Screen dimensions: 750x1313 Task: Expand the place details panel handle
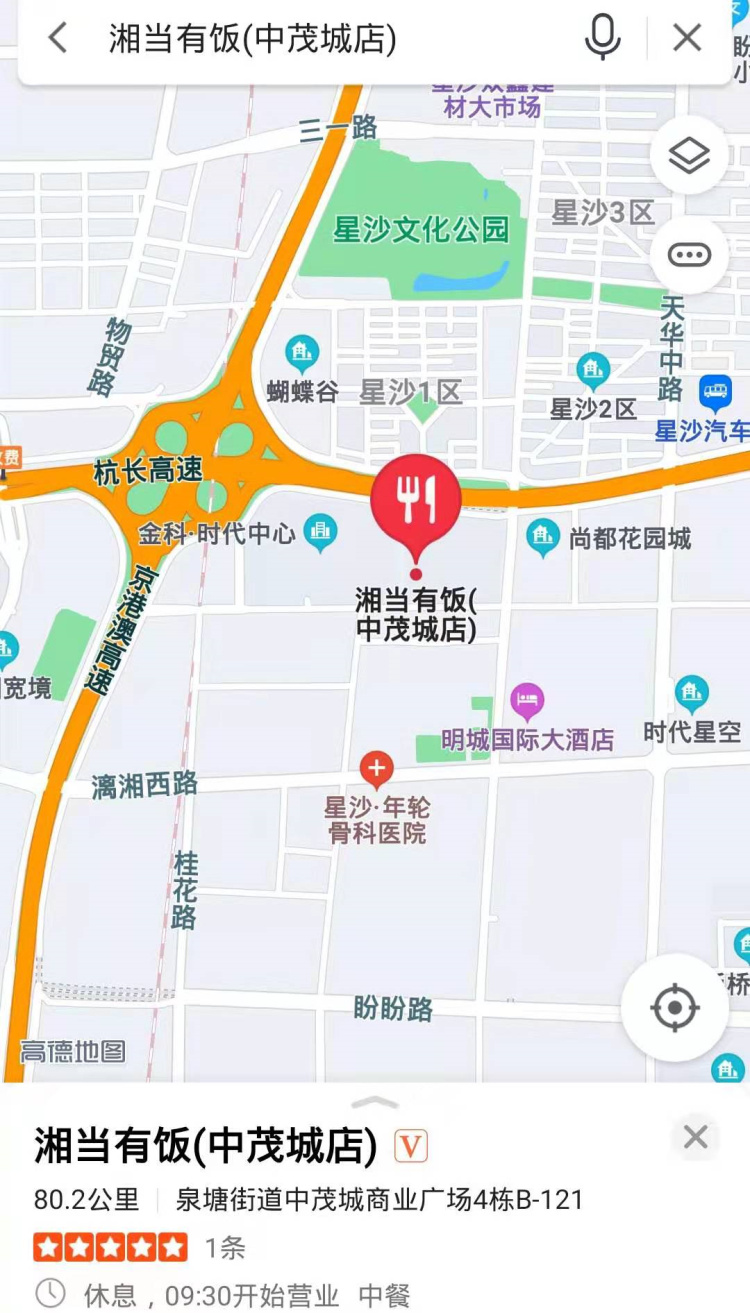375,1102
